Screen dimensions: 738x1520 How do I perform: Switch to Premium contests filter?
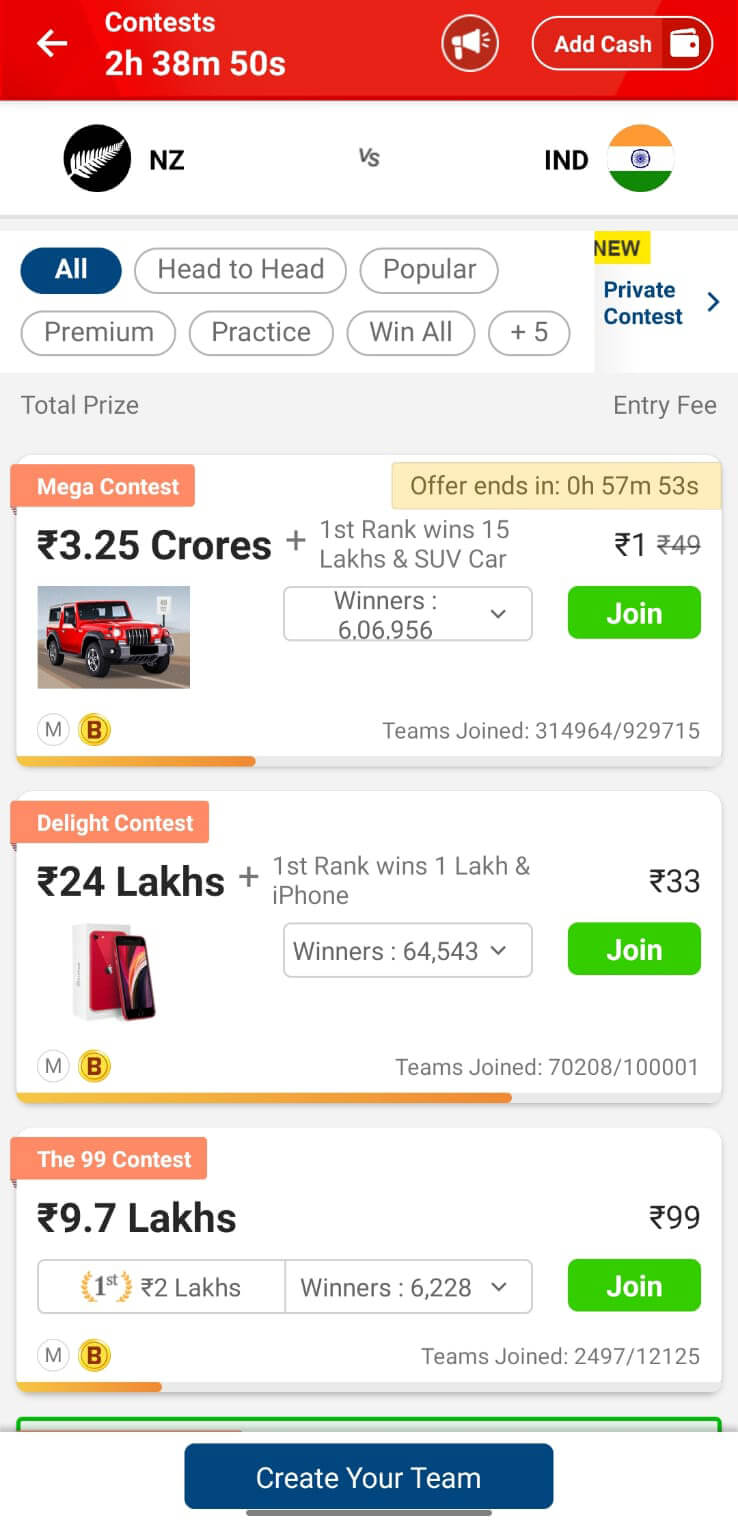98,333
